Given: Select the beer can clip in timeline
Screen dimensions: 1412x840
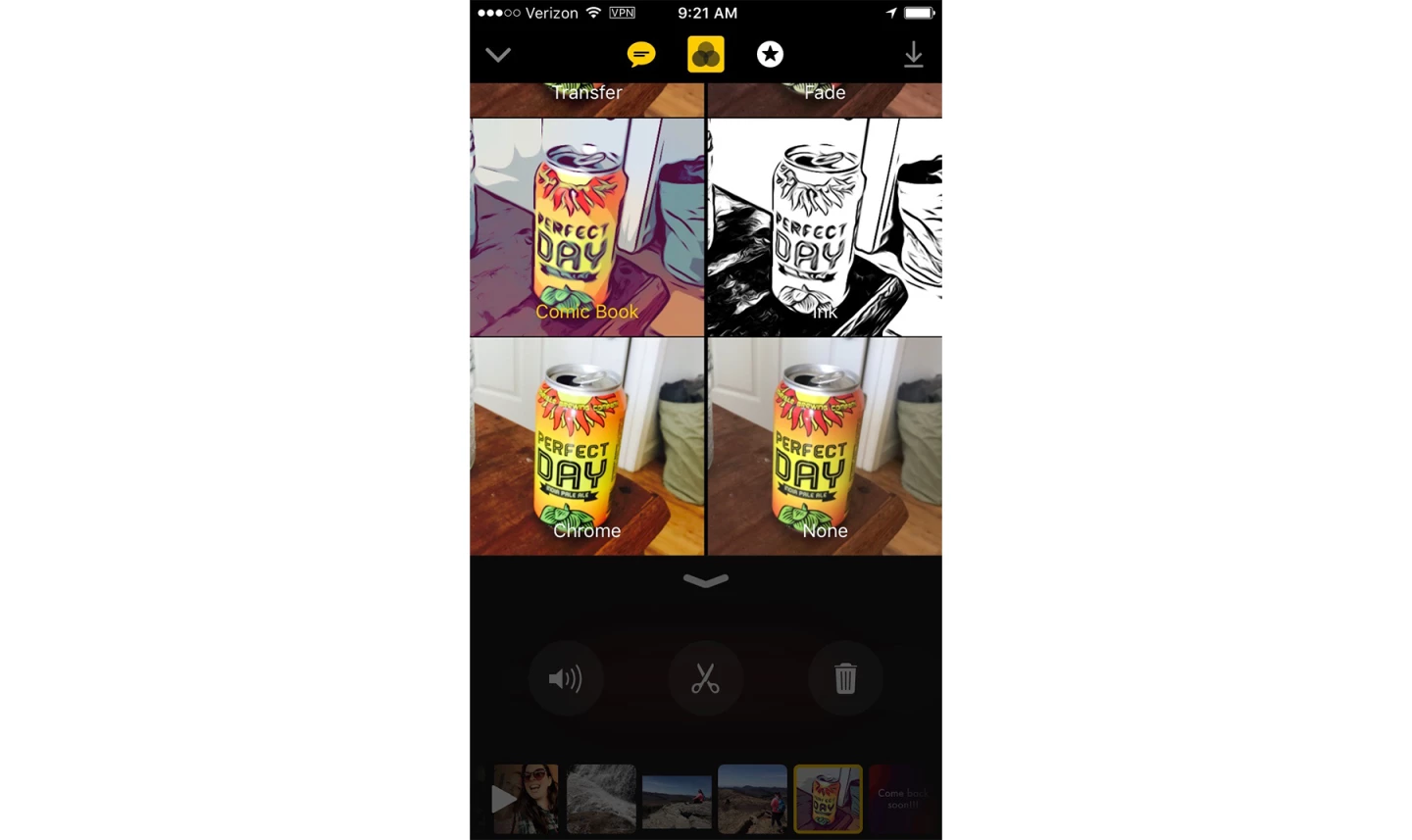Looking at the screenshot, I should click(x=828, y=799).
